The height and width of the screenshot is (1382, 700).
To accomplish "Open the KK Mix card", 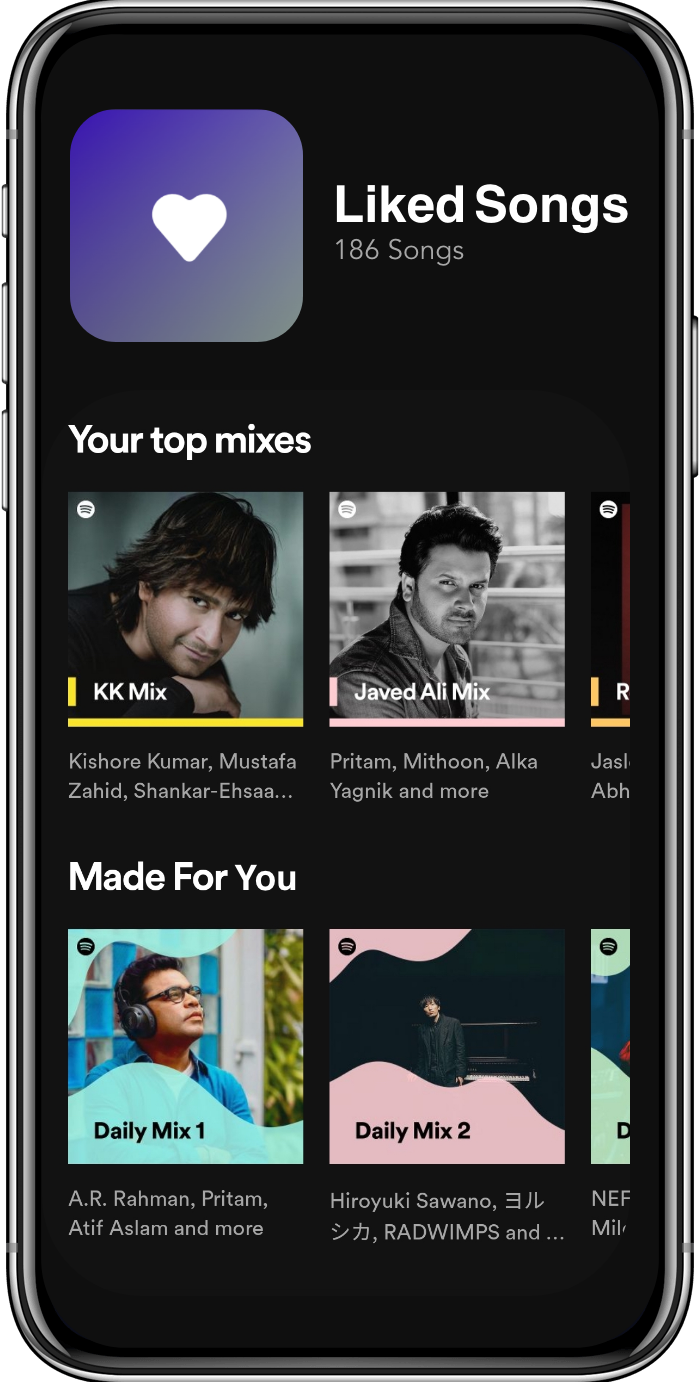I will tap(185, 608).
